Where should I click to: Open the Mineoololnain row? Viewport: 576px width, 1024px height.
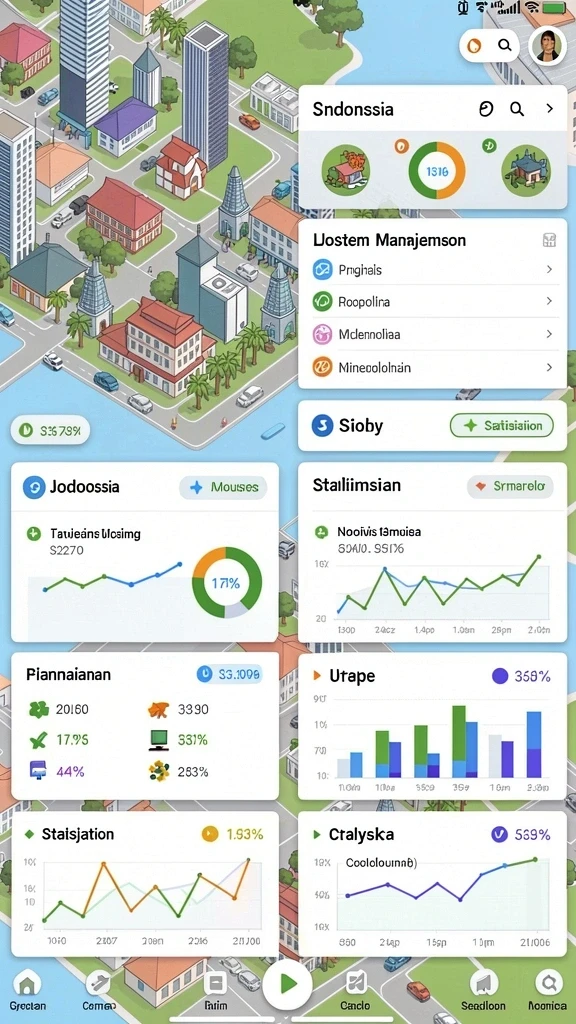tap(432, 367)
